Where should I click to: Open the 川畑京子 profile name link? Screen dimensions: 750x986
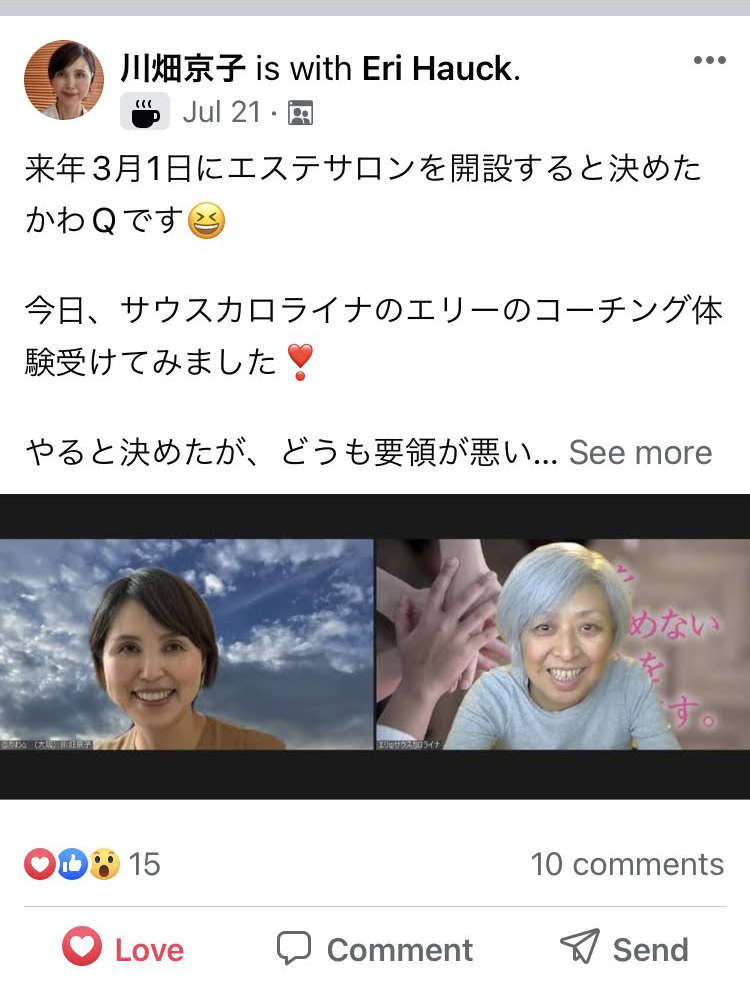click(x=183, y=67)
